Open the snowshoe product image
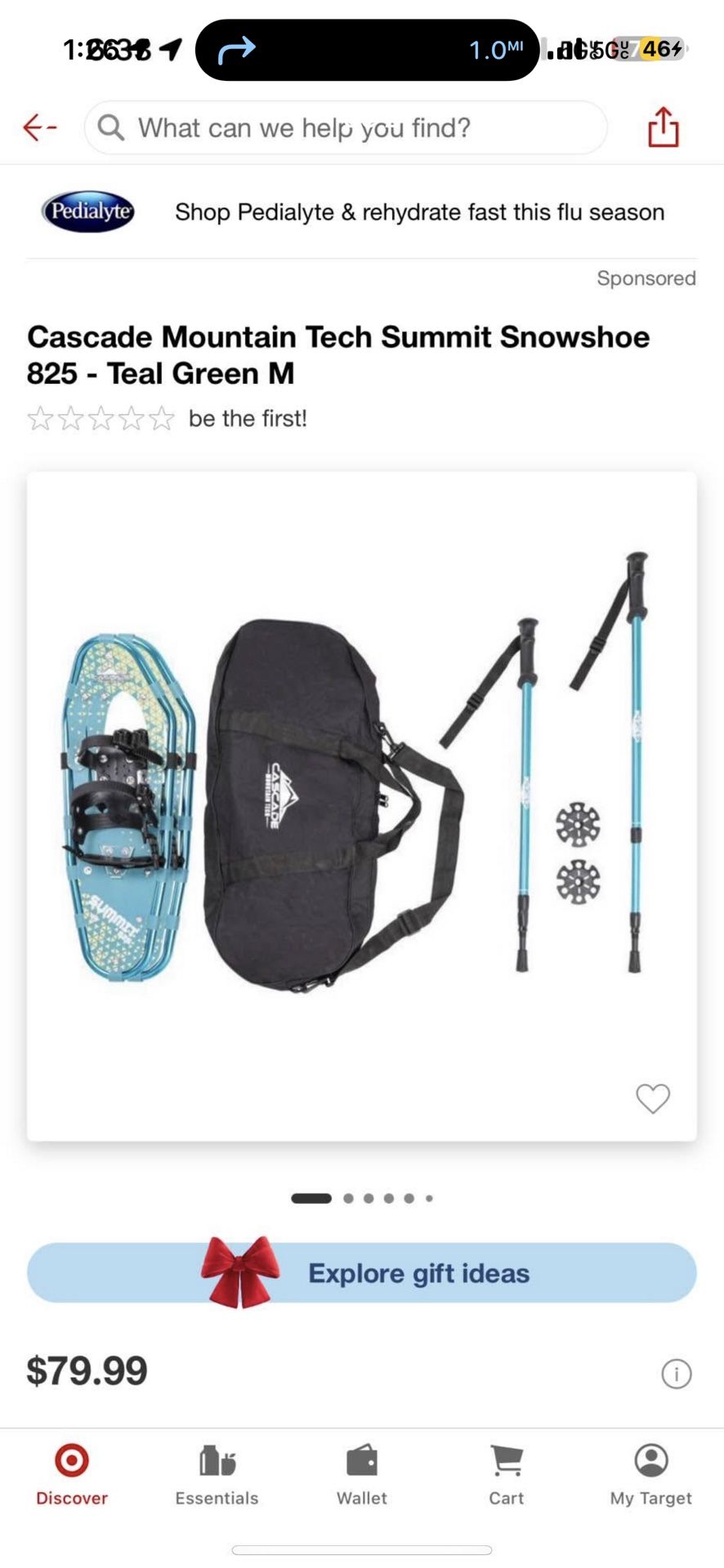Viewport: 724px width, 1568px height. pyautogui.click(x=362, y=806)
